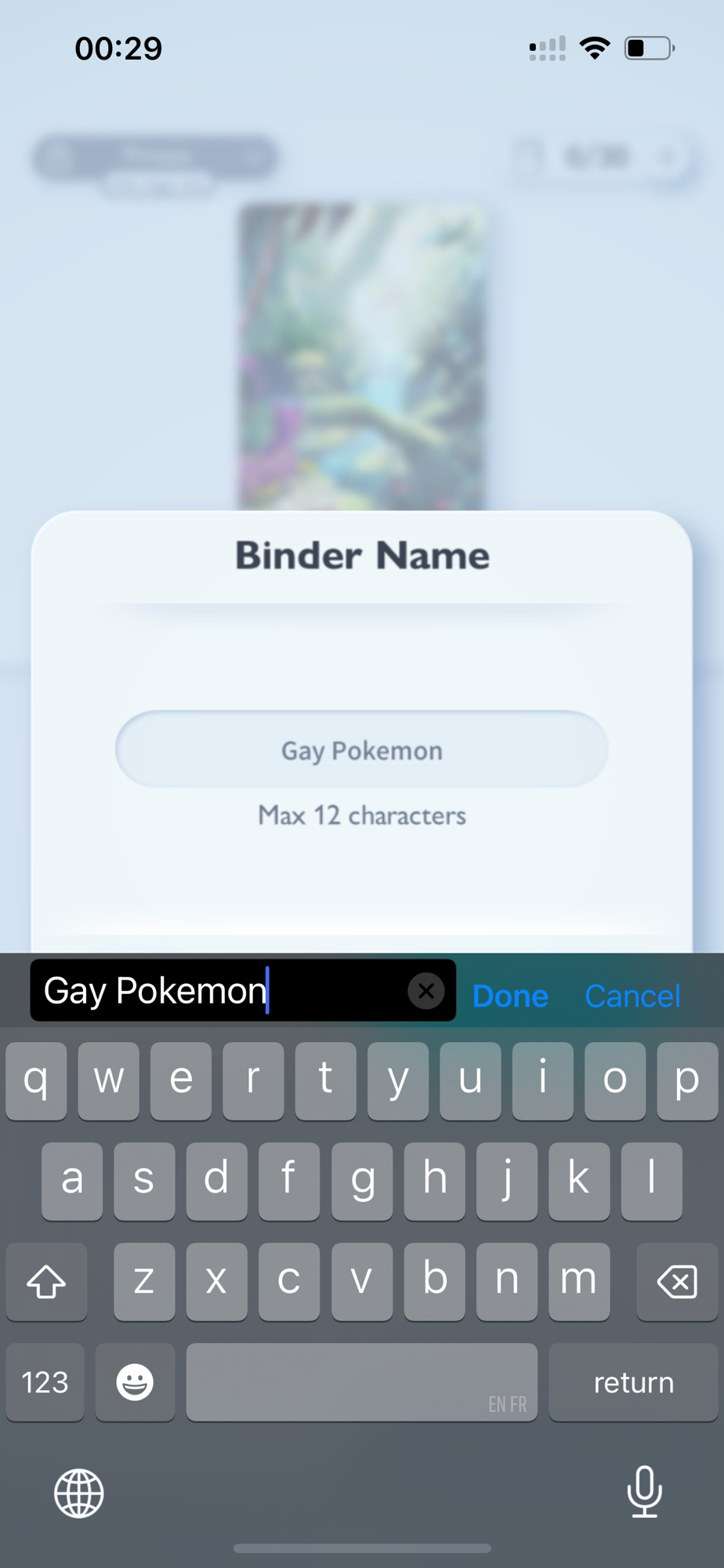Hit the return key on keyboard
This screenshot has height=1568, width=724.
tap(633, 1383)
